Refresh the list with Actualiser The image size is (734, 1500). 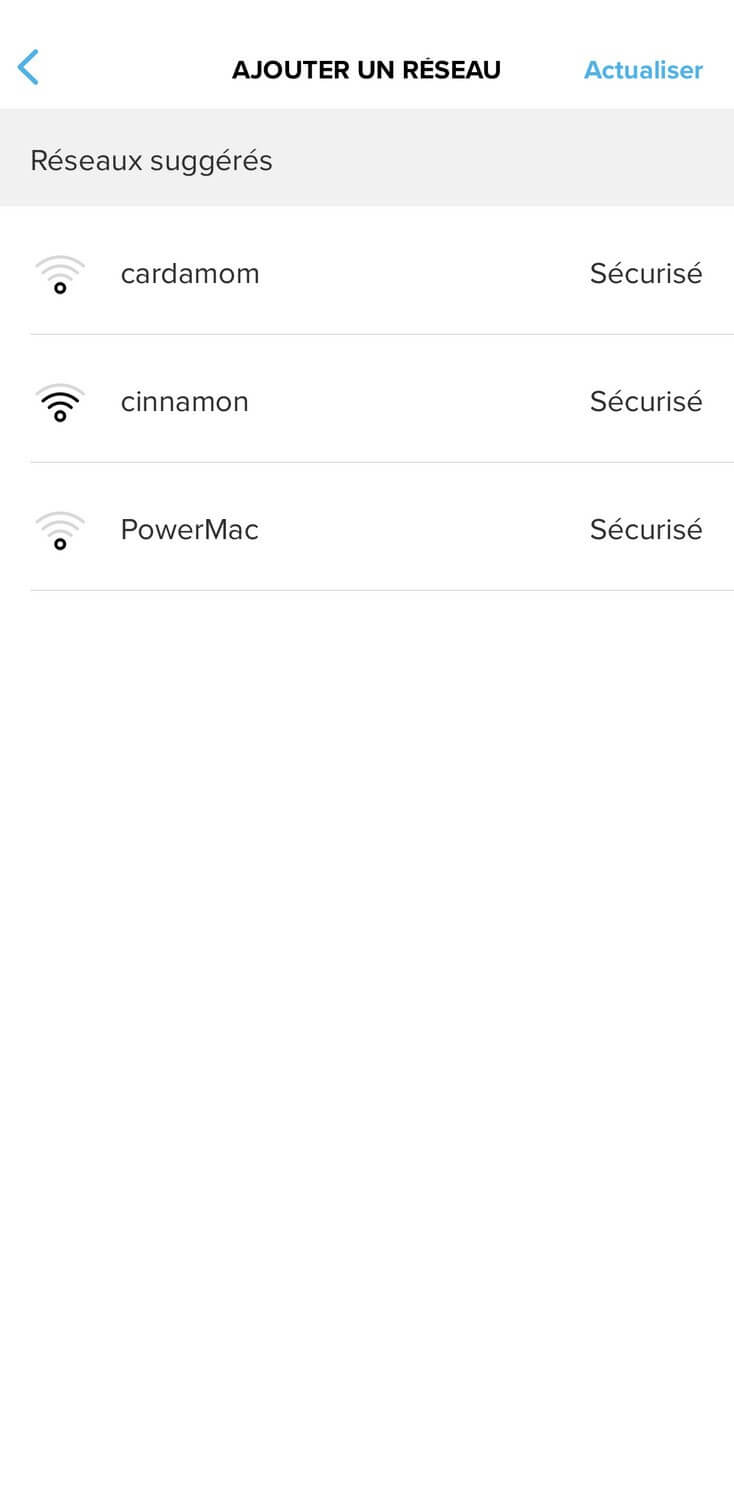(643, 70)
